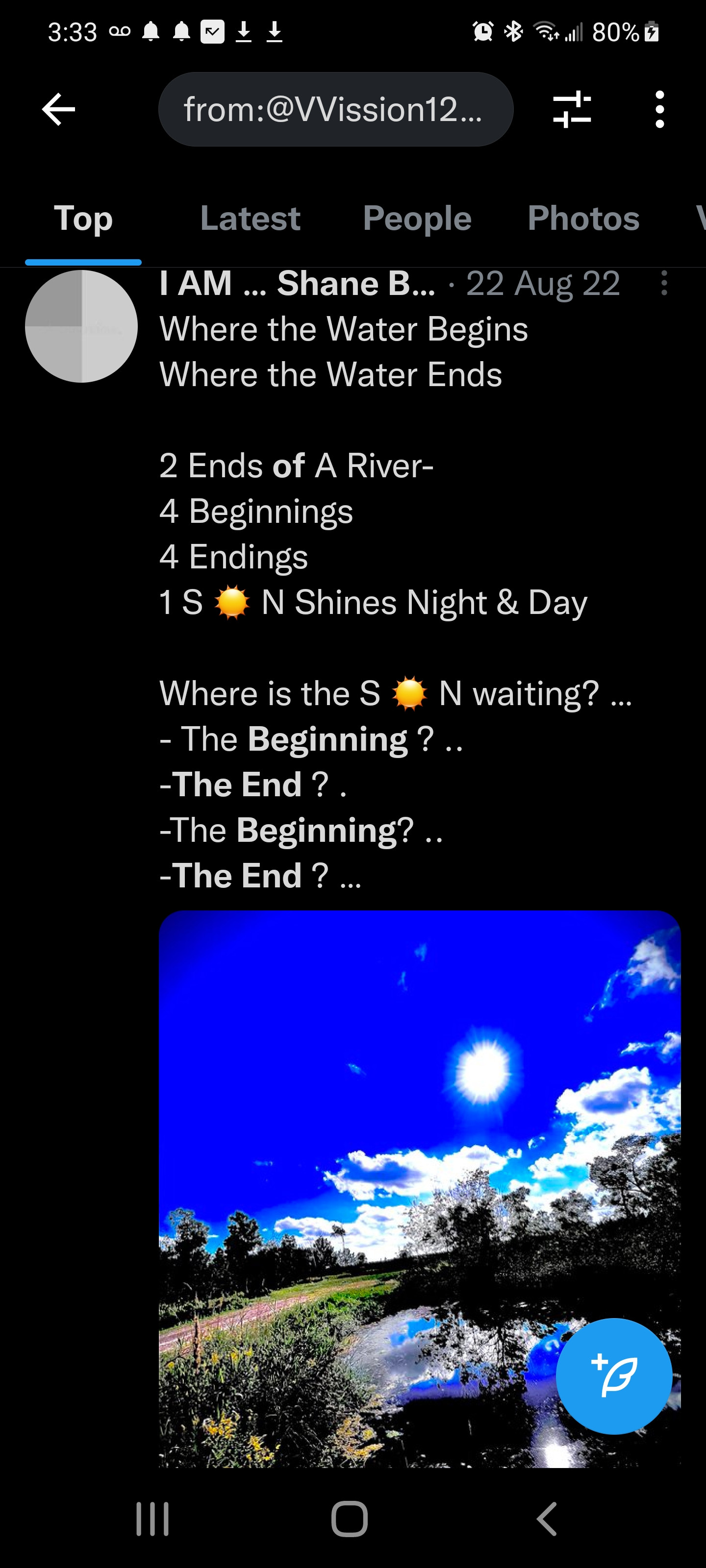This screenshot has height=1568, width=706.
Task: Open the profile avatar of the tweet author
Action: point(81,326)
